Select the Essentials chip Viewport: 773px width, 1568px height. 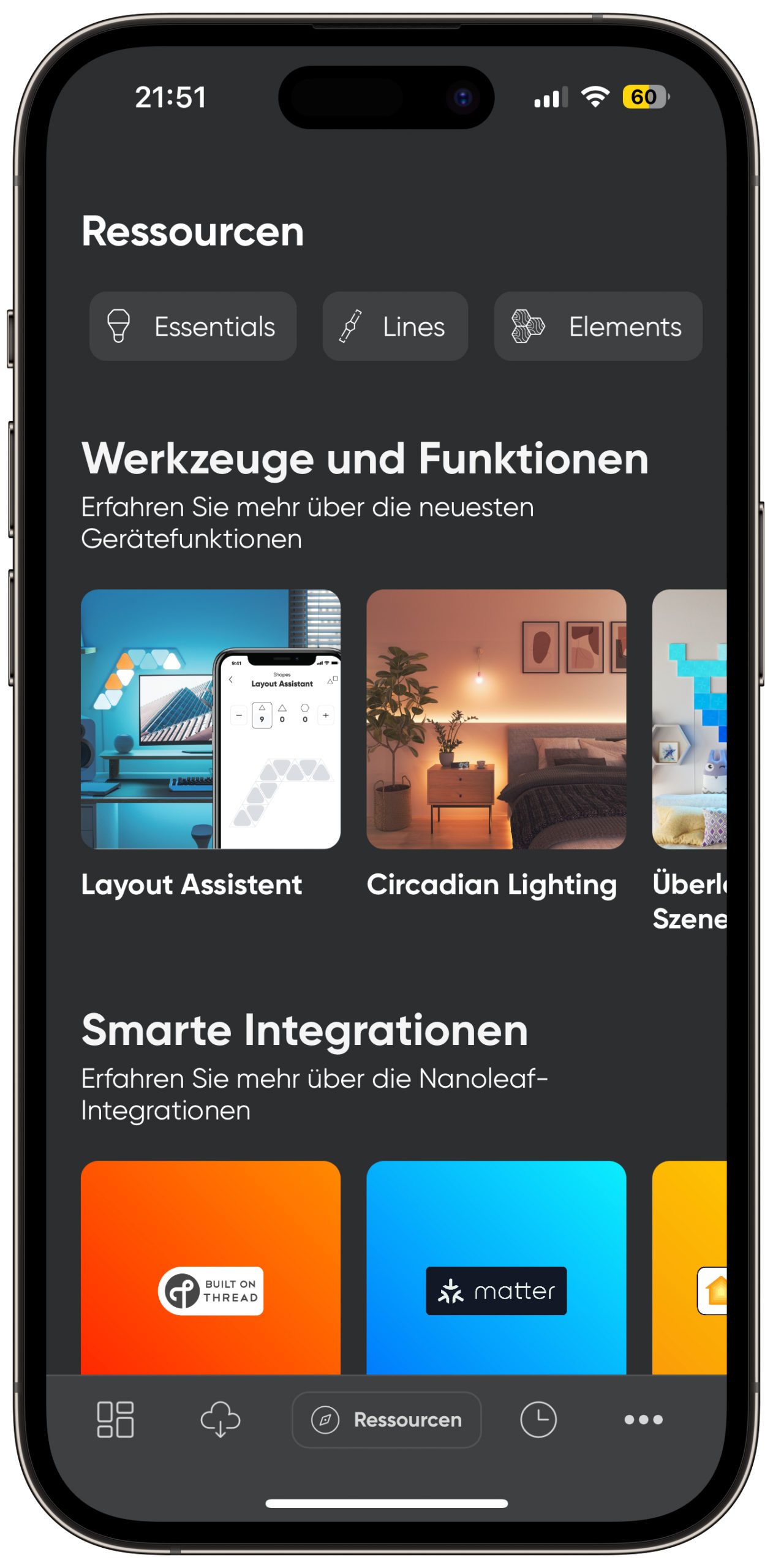193,326
